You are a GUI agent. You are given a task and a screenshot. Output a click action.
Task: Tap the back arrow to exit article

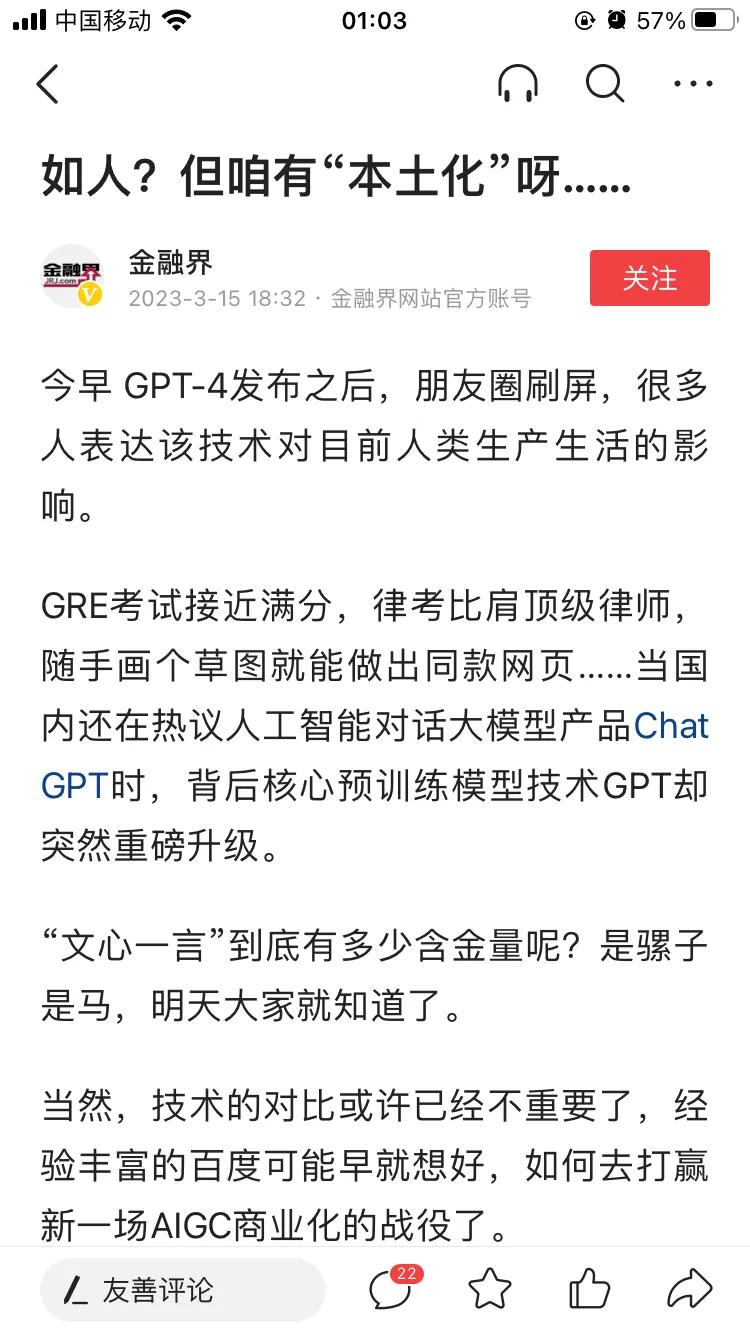(48, 84)
